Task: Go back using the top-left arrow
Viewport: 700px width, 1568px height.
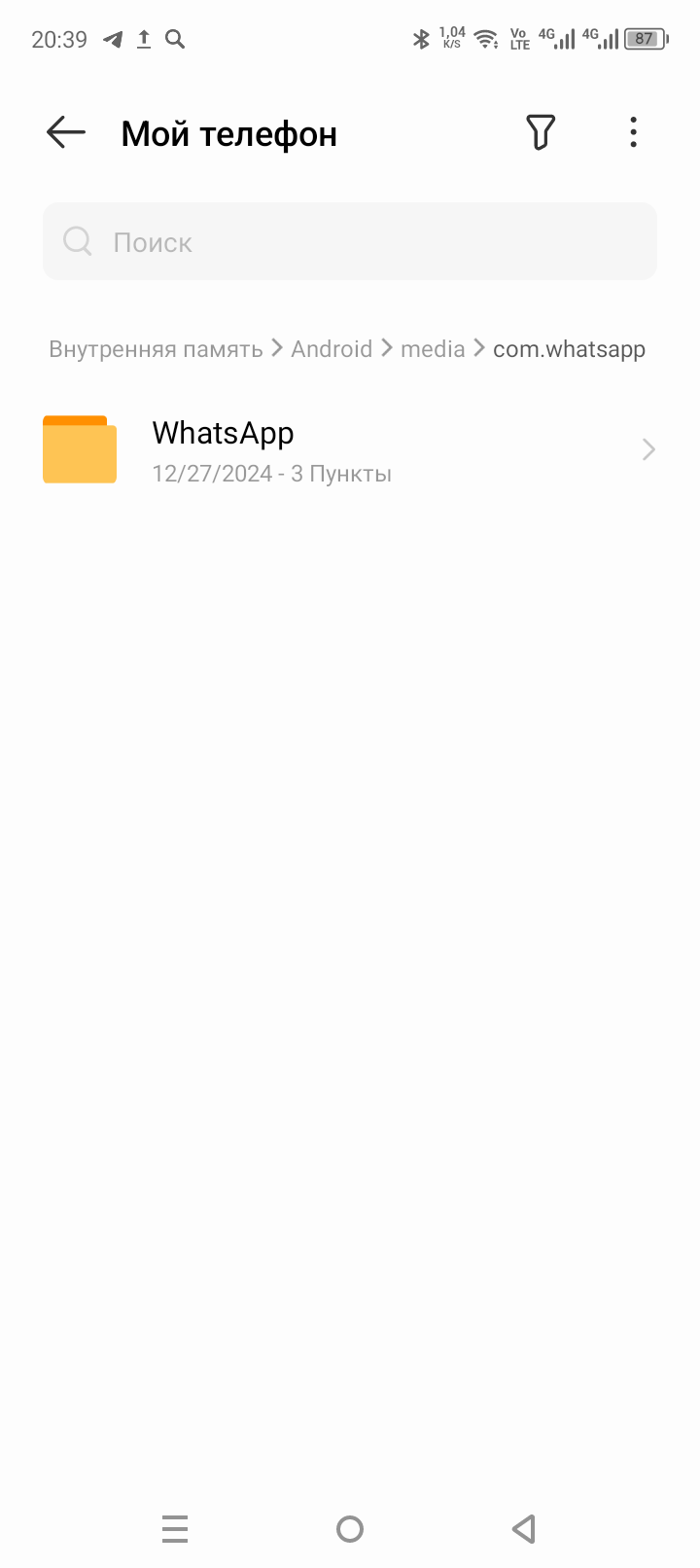Action: coord(66,132)
